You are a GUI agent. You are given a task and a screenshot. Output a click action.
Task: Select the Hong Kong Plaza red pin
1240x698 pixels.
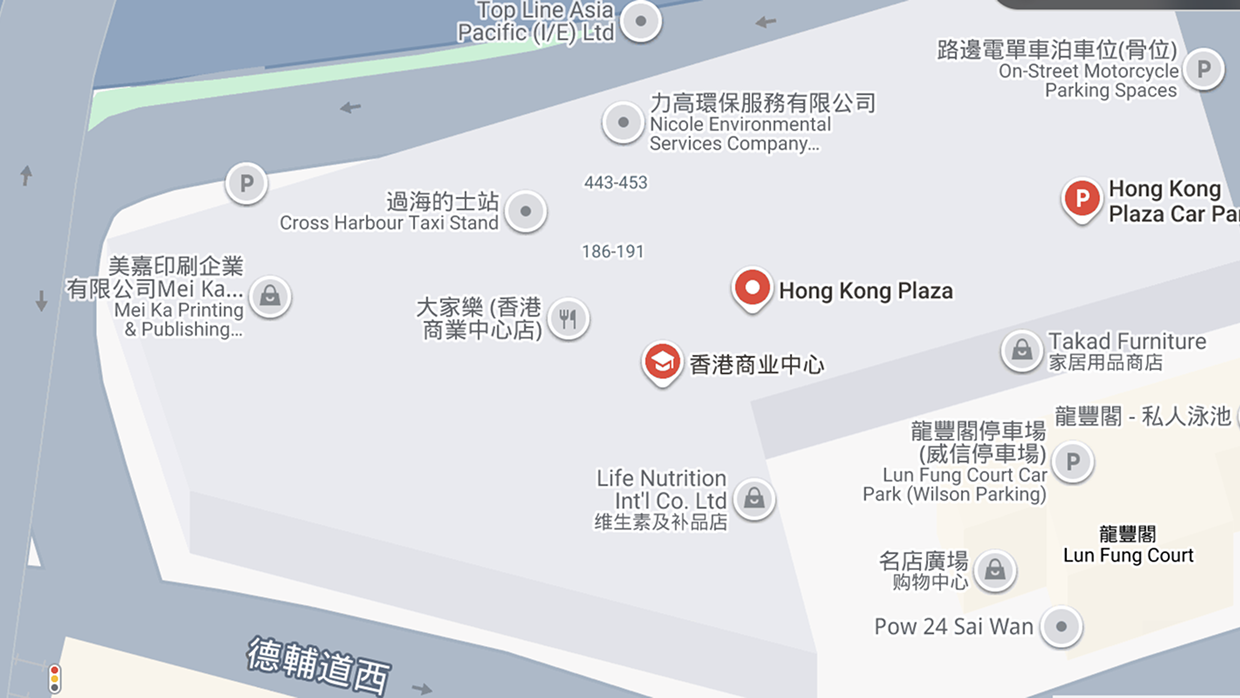tap(752, 289)
